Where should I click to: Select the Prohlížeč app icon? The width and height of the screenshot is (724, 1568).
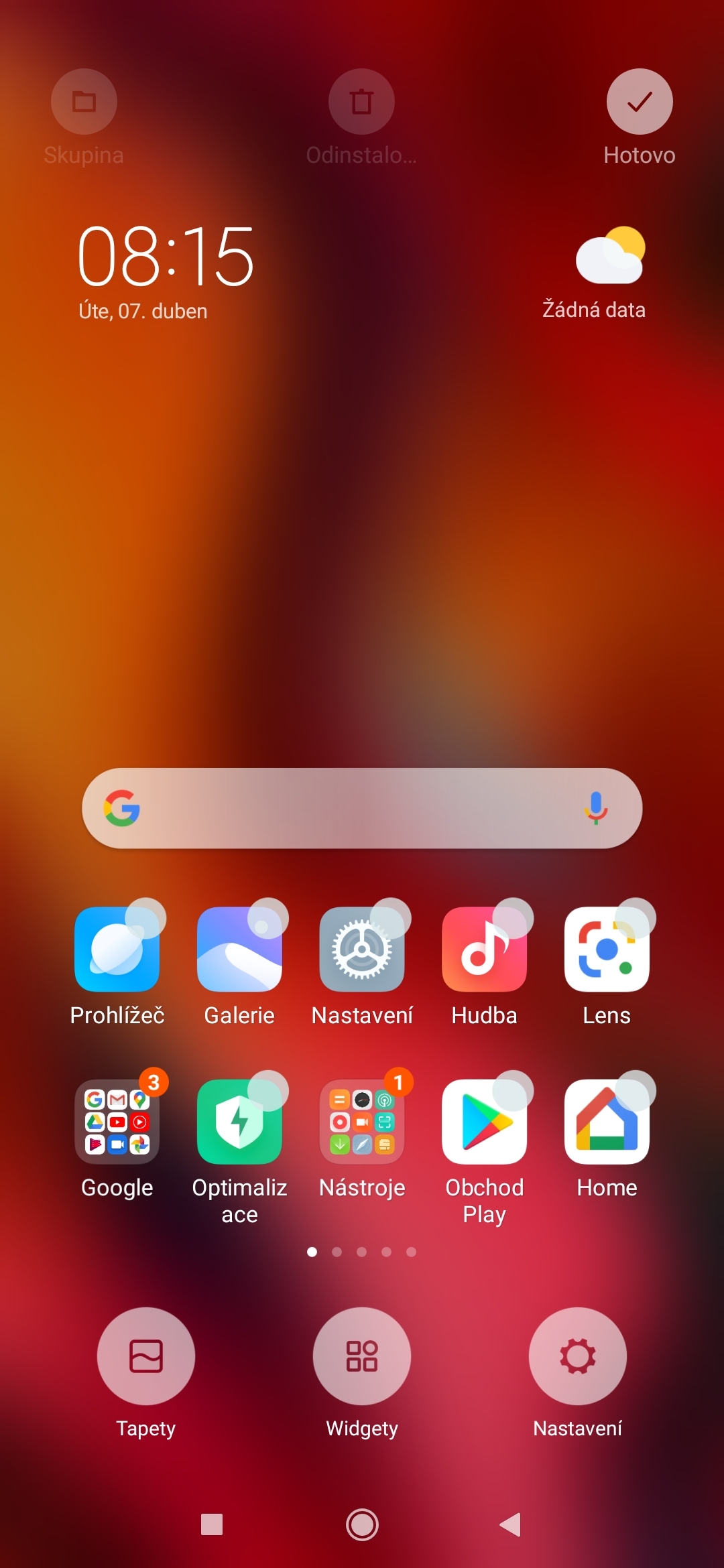(117, 949)
